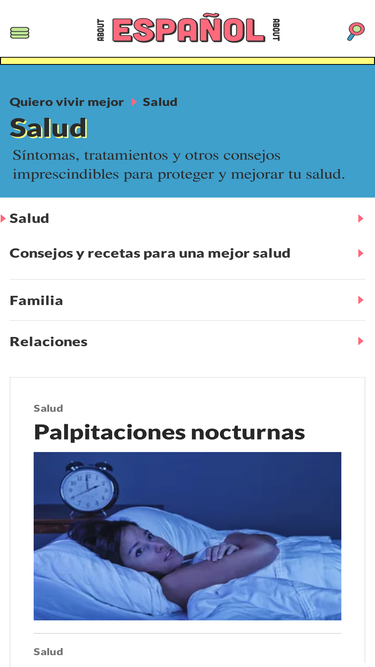
Task: Open the Familia section
Action: [x=187, y=300]
